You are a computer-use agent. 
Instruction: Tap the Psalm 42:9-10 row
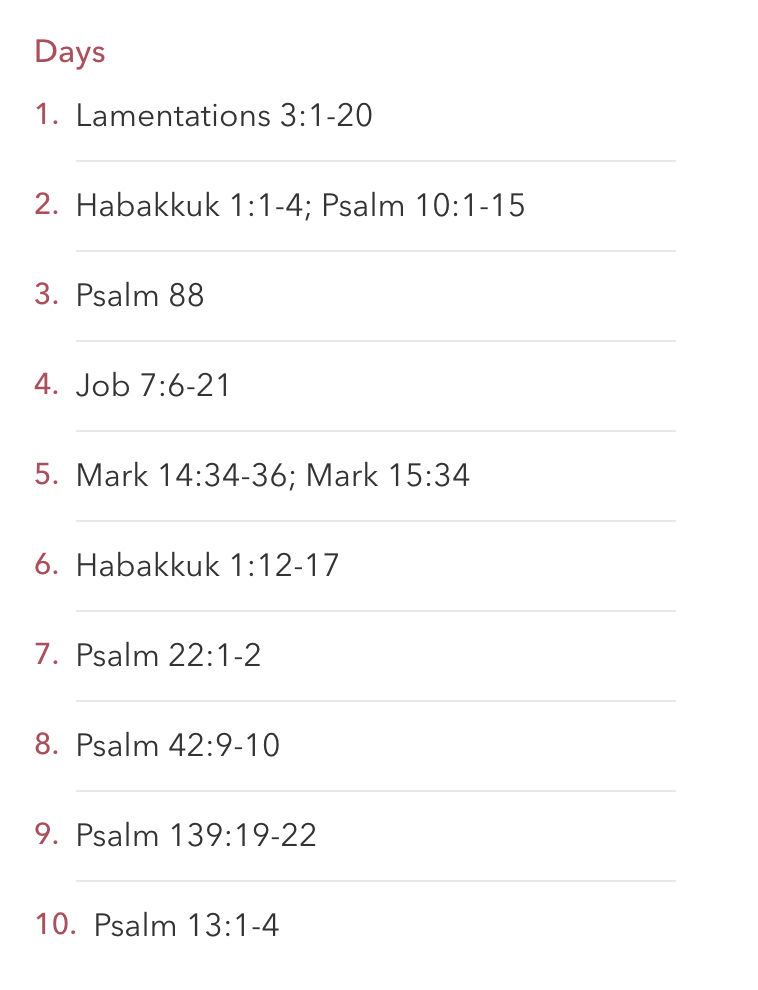pyautogui.click(x=178, y=746)
